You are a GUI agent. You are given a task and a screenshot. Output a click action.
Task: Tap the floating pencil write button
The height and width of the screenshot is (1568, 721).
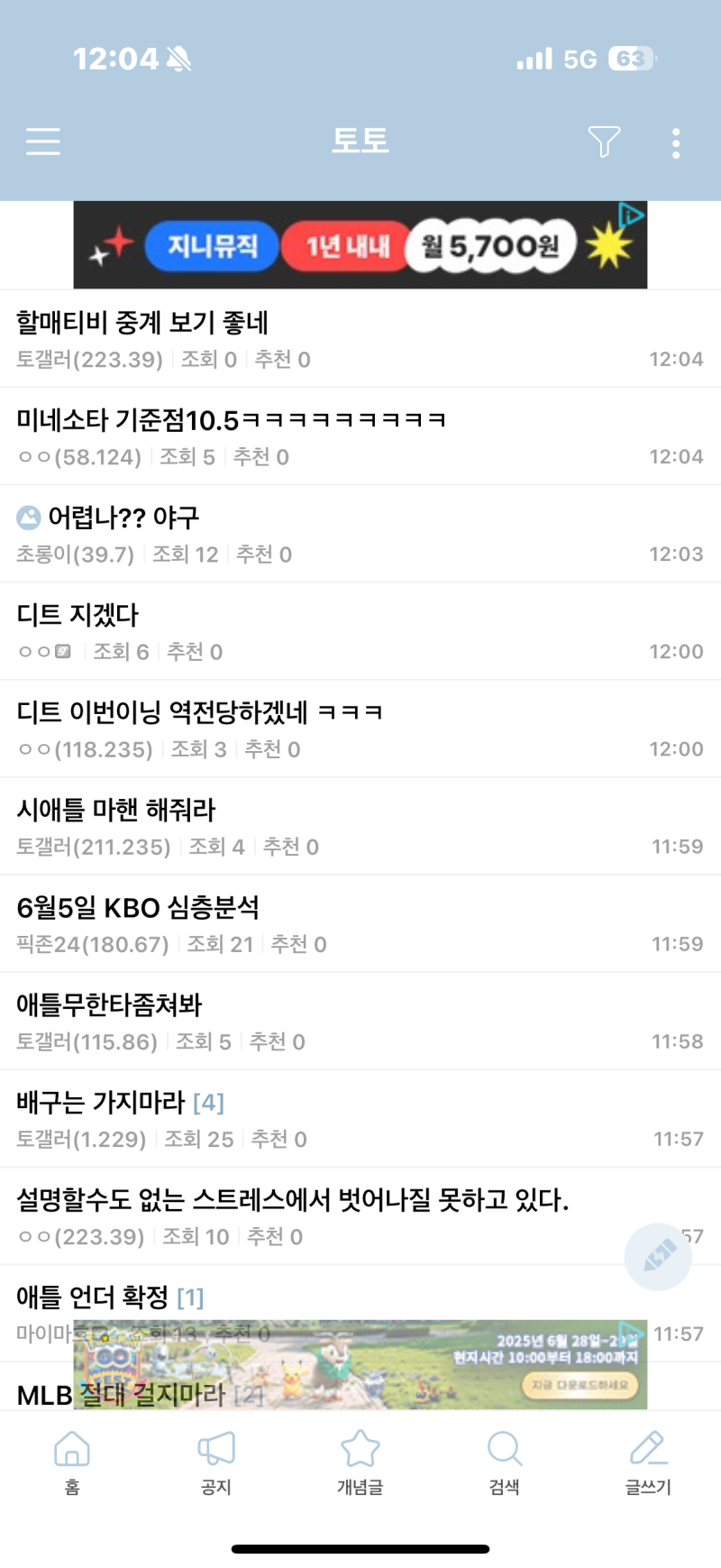658,1255
